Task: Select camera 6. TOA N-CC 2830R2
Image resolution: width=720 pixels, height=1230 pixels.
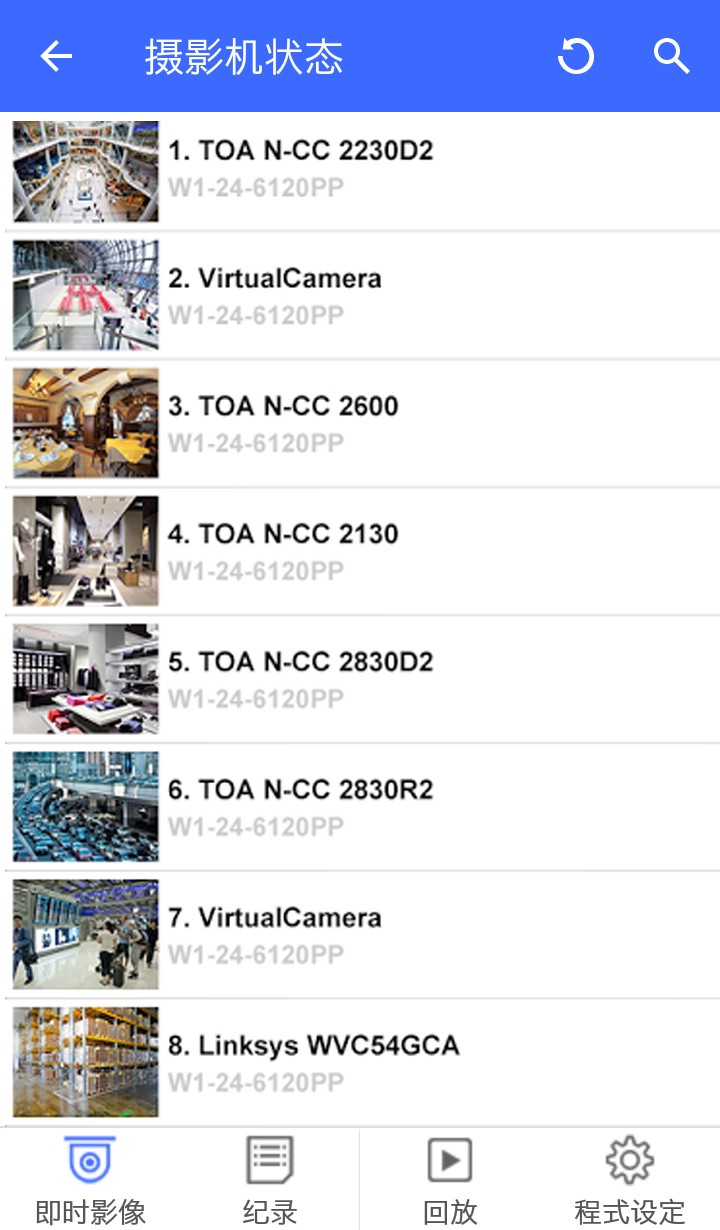Action: coord(360,808)
